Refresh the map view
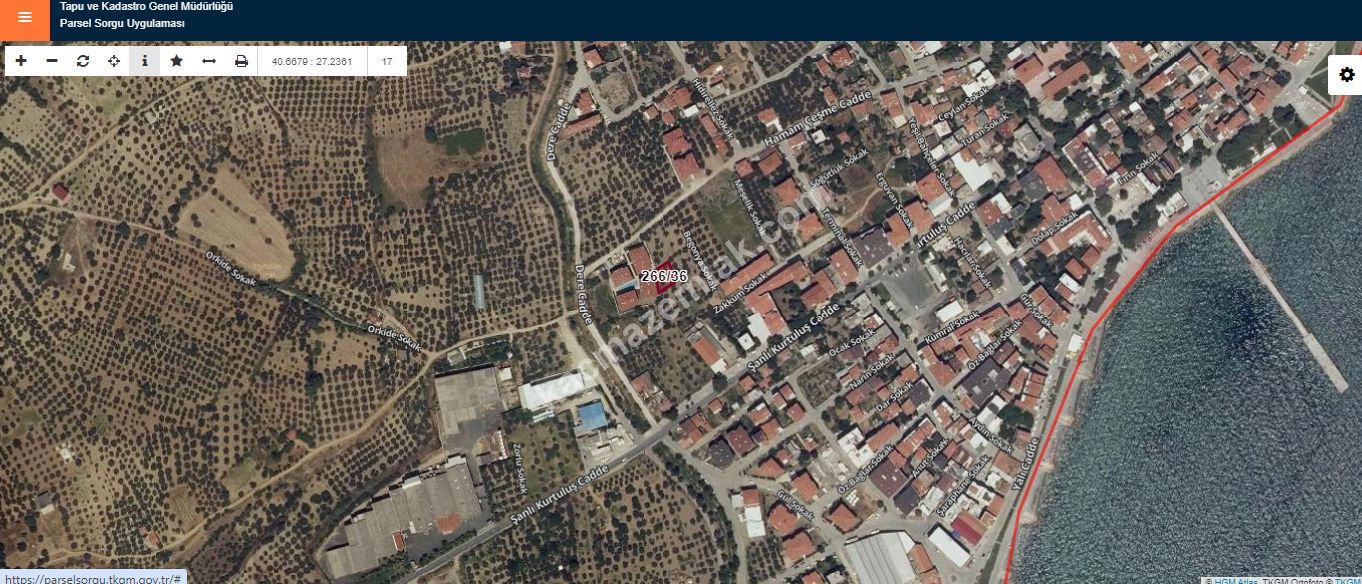 pos(83,61)
